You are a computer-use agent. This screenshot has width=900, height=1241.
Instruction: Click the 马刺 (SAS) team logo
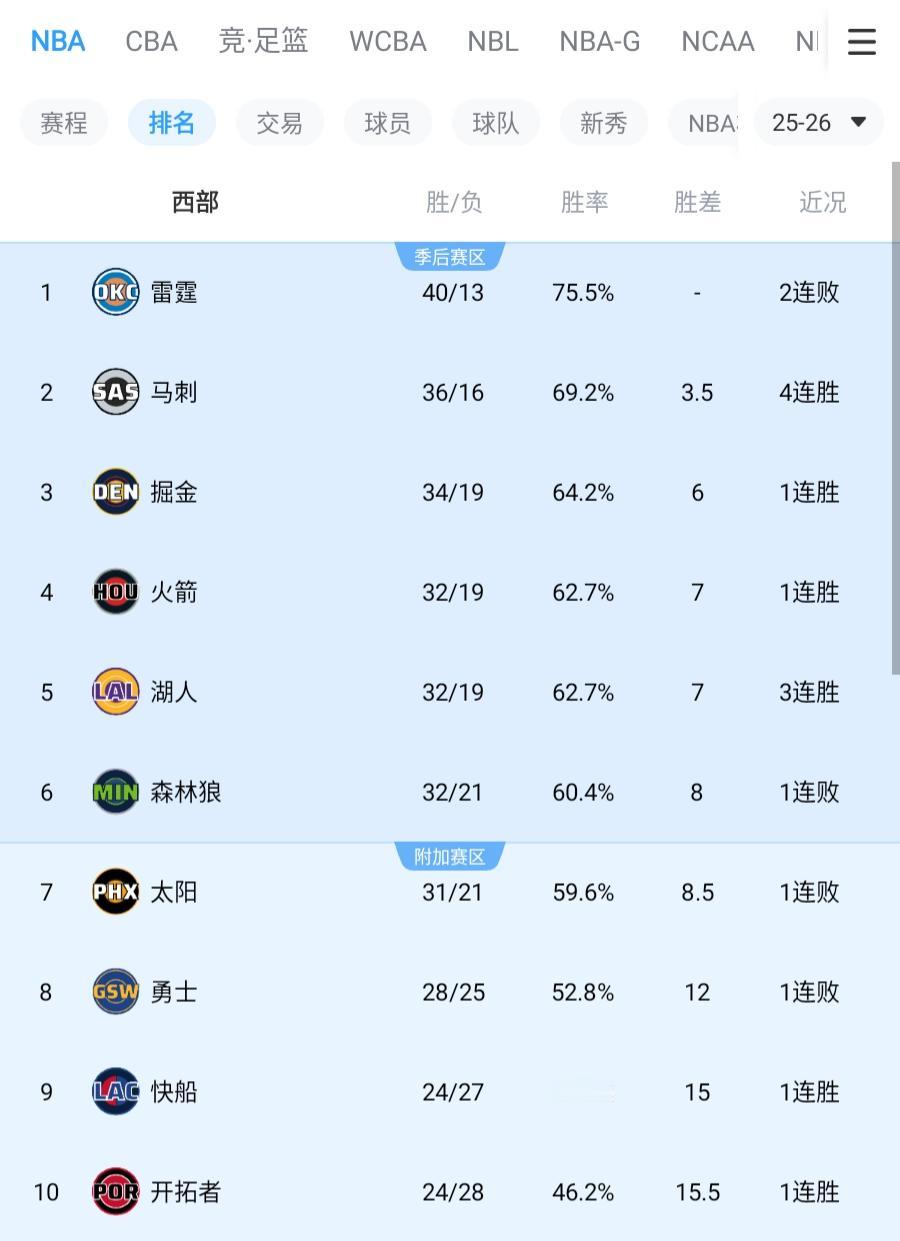pyautogui.click(x=114, y=392)
